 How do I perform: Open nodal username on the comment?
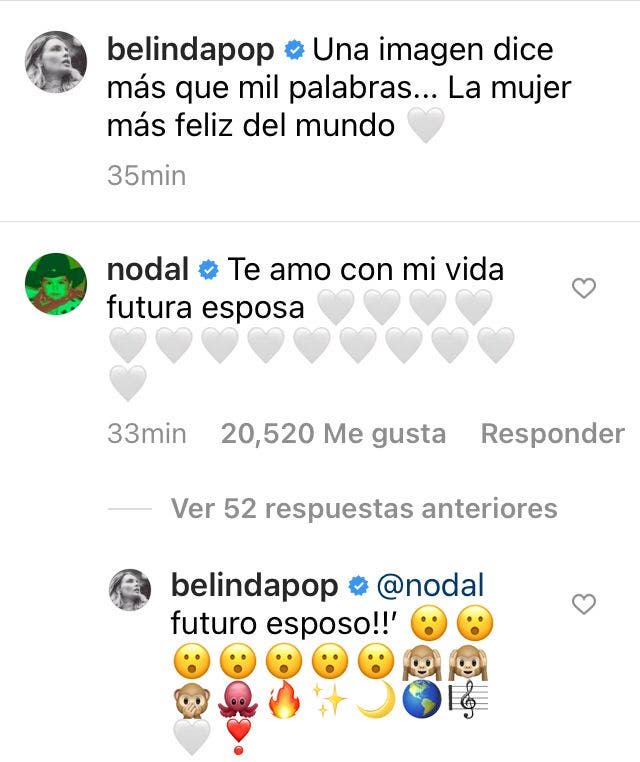pyautogui.click(x=147, y=270)
